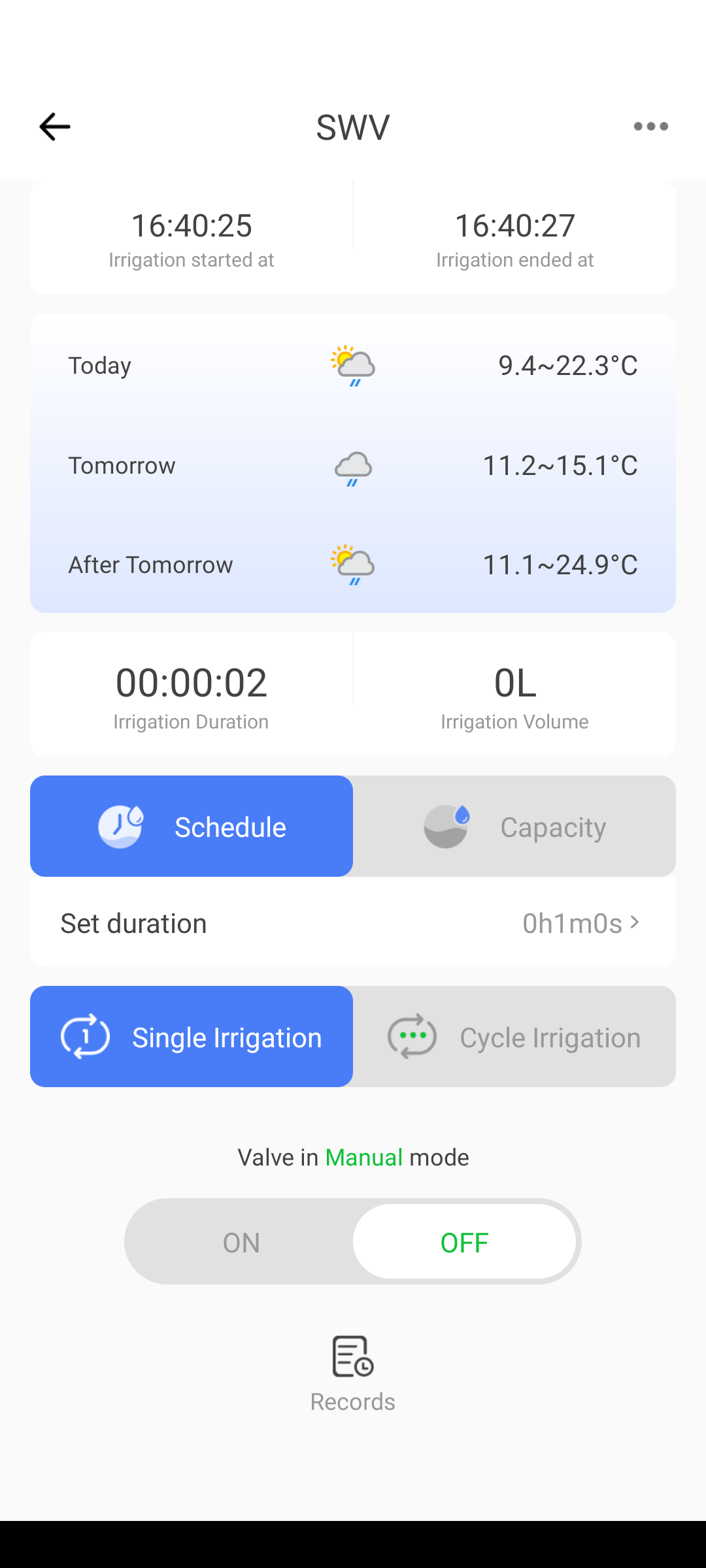The height and width of the screenshot is (1568, 706).
Task: Open the Set duration picker
Action: [353, 923]
